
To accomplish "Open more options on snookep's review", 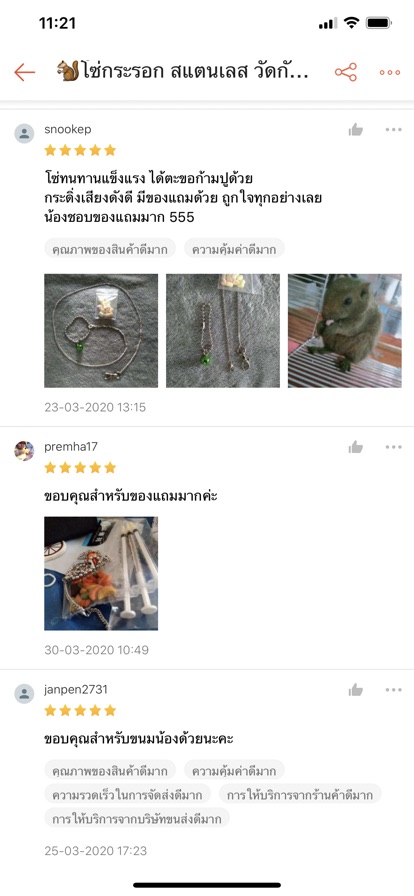I will click(x=393, y=130).
